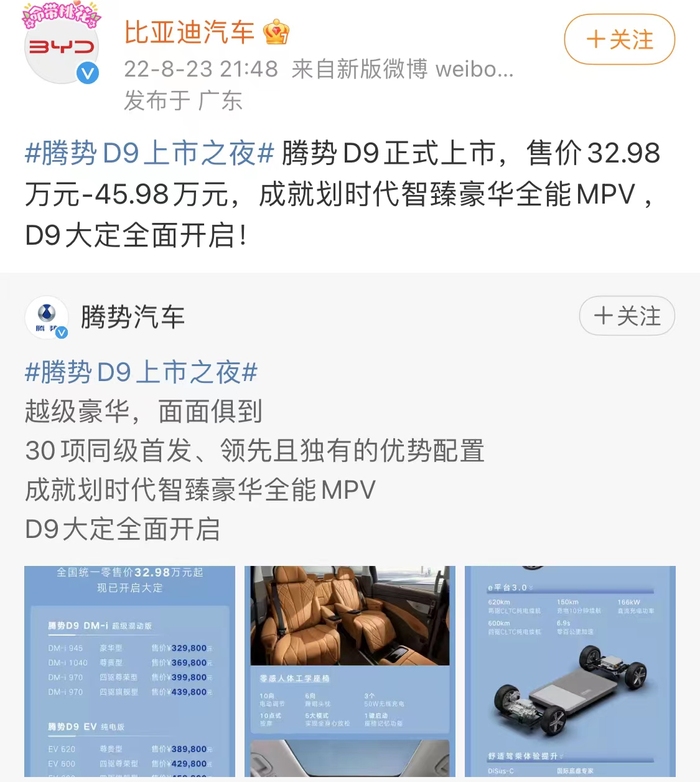Follow 比亚迪汽车 with the 关注 button
The height and width of the screenshot is (782, 700).
(x=619, y=39)
